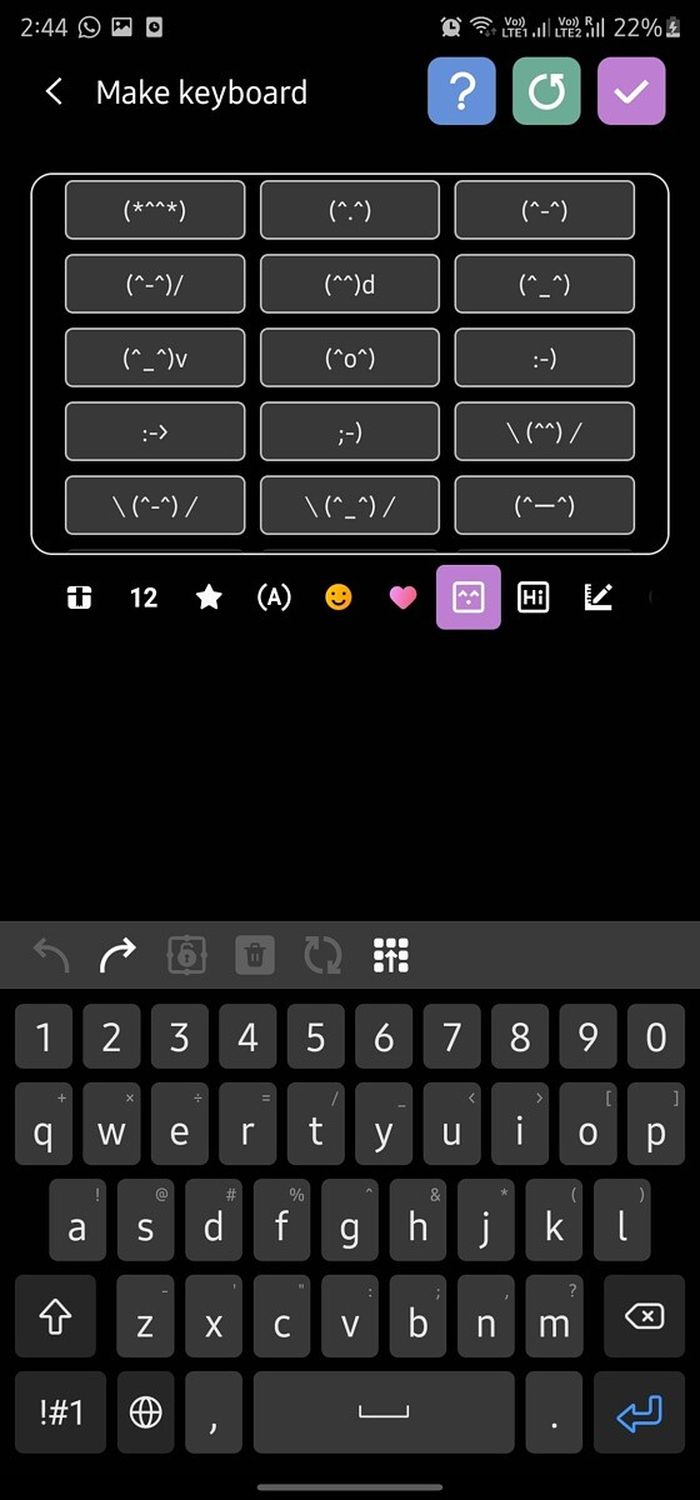The image size is (700, 1500).
Task: Select the ;-) emoticon
Action: 349,432
